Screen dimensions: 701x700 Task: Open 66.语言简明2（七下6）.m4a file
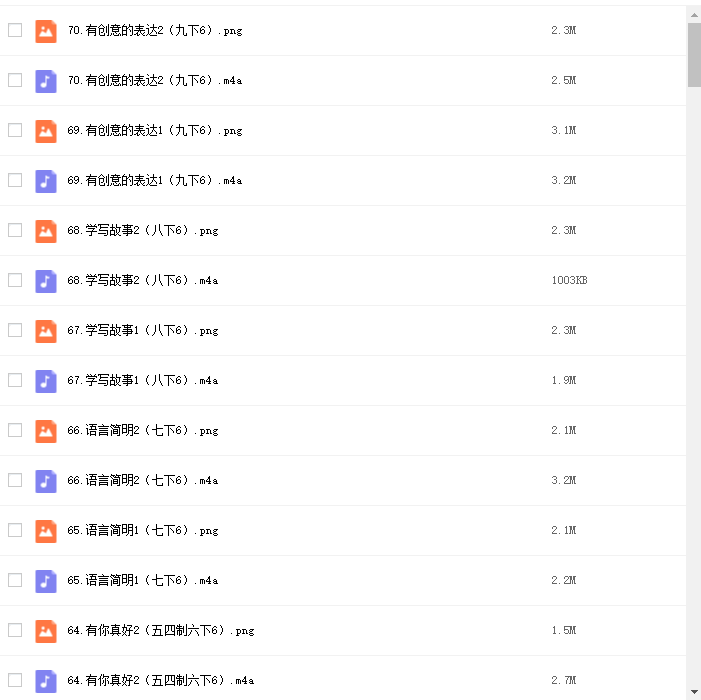point(142,481)
